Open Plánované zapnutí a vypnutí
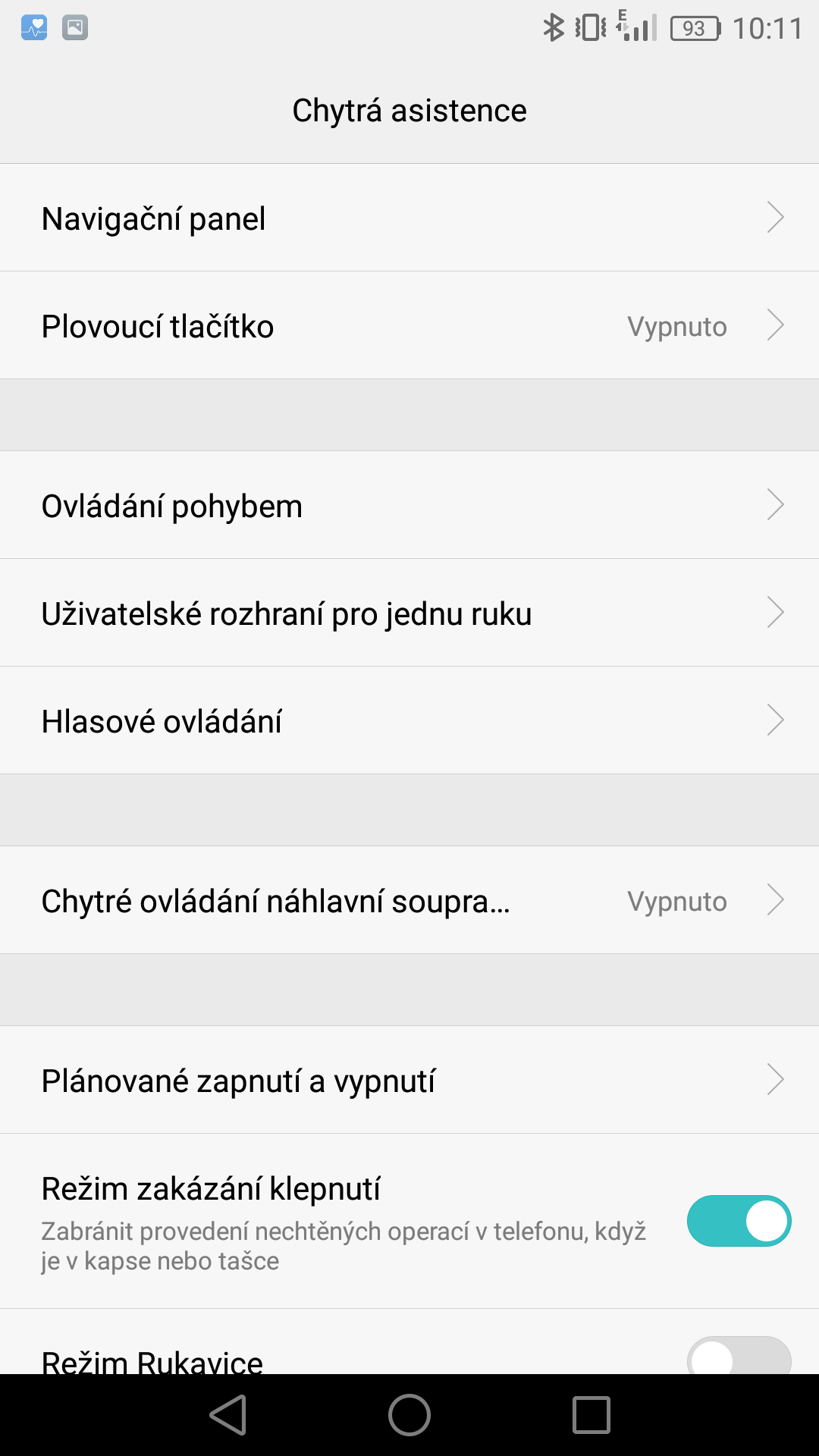This screenshot has width=819, height=1456. tap(409, 1080)
